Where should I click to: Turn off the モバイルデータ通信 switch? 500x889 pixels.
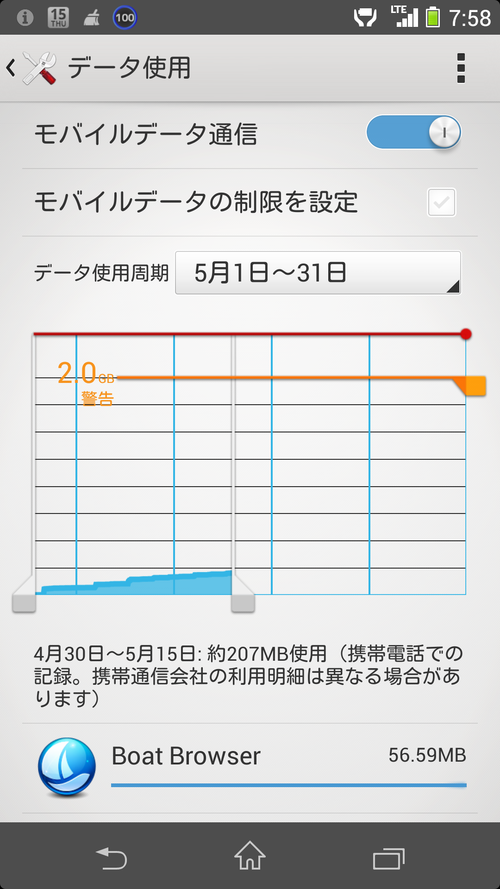413,133
